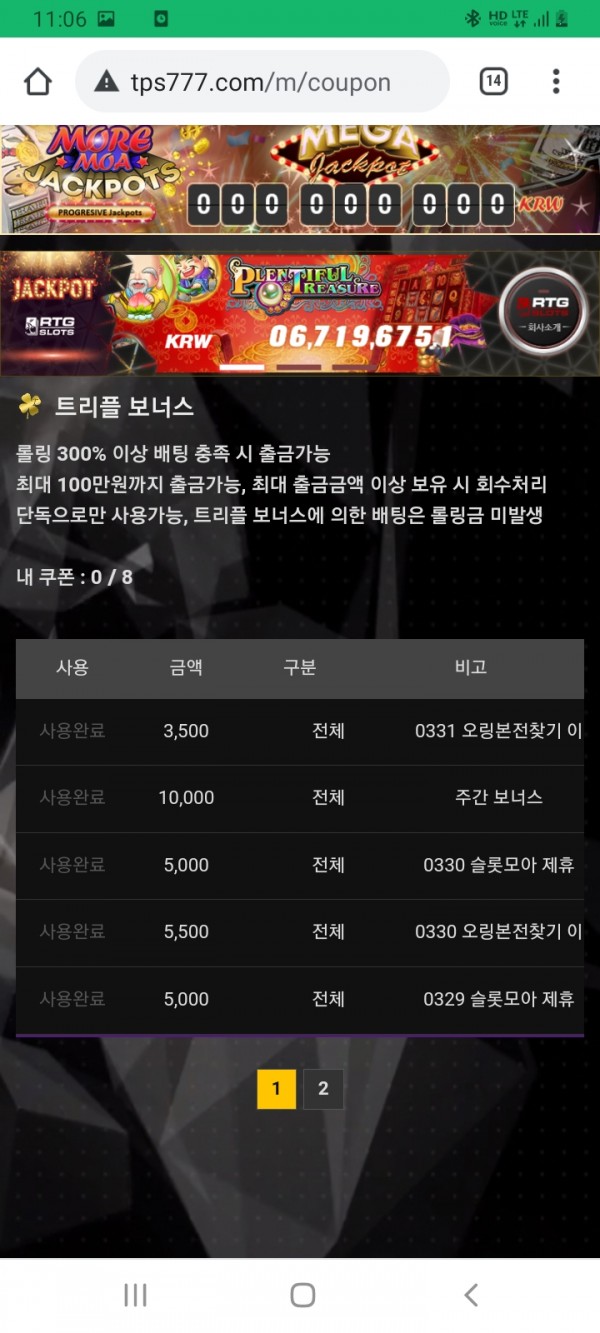Open the More Moa Mega Jackpot banner
The image size is (600, 1333).
300,179
